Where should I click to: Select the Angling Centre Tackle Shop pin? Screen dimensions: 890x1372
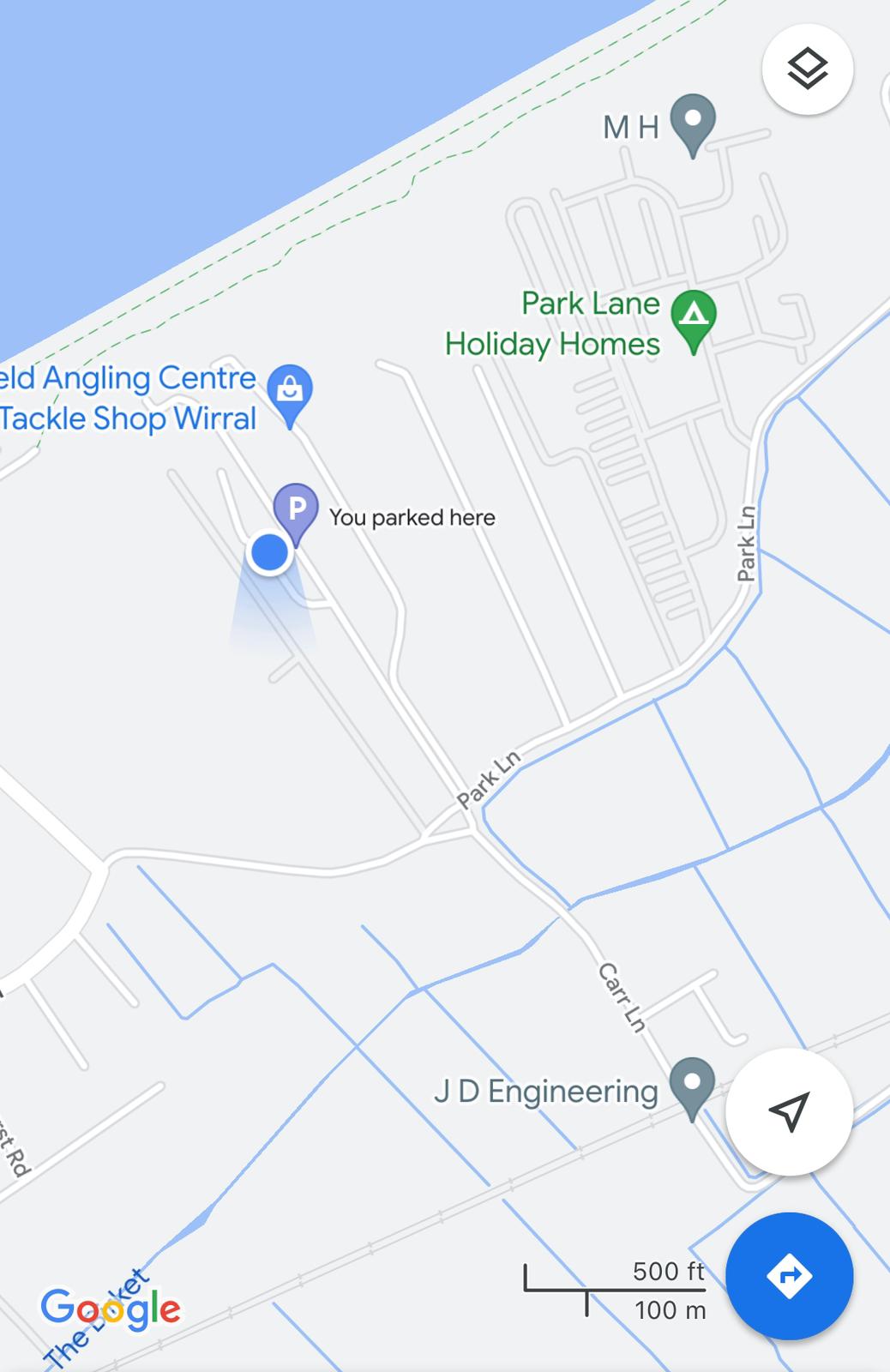(x=290, y=392)
